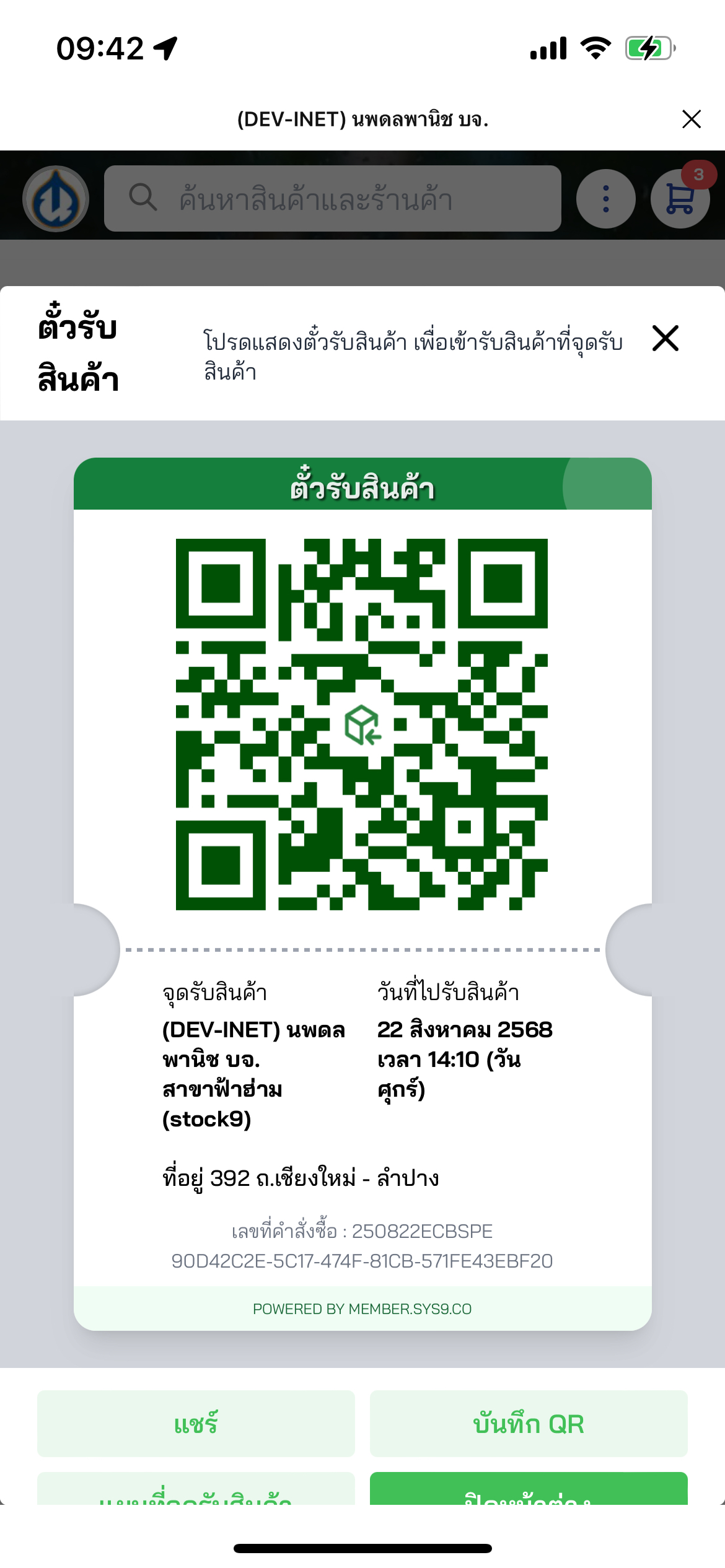Open the three-dot overflow menu

coord(605,199)
